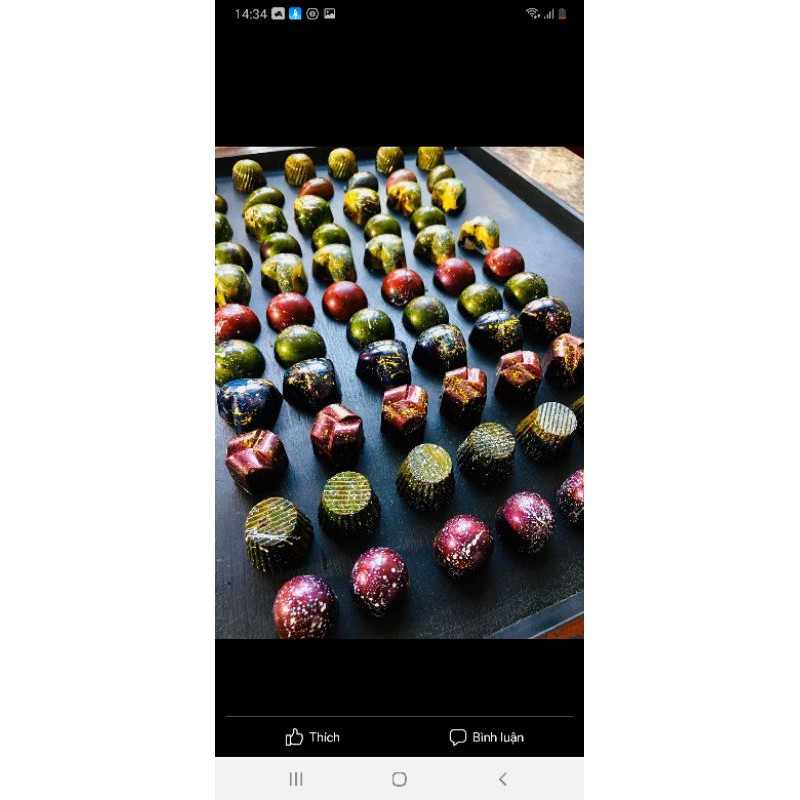The image size is (800, 800).
Task: Go back with the system back button
Action: point(502,779)
